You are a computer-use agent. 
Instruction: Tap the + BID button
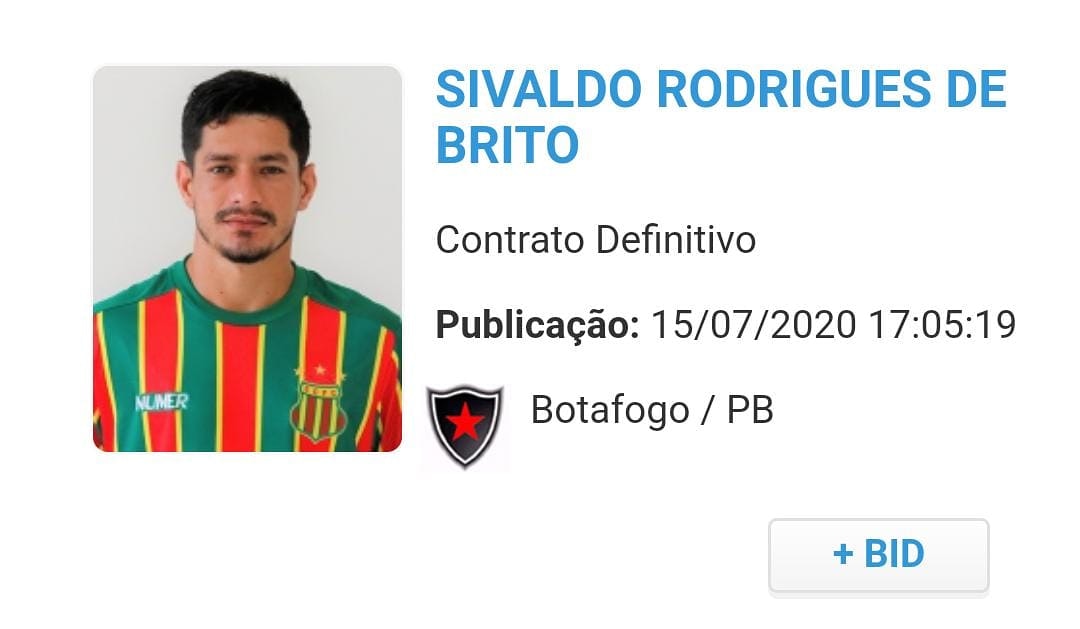pos(878,554)
